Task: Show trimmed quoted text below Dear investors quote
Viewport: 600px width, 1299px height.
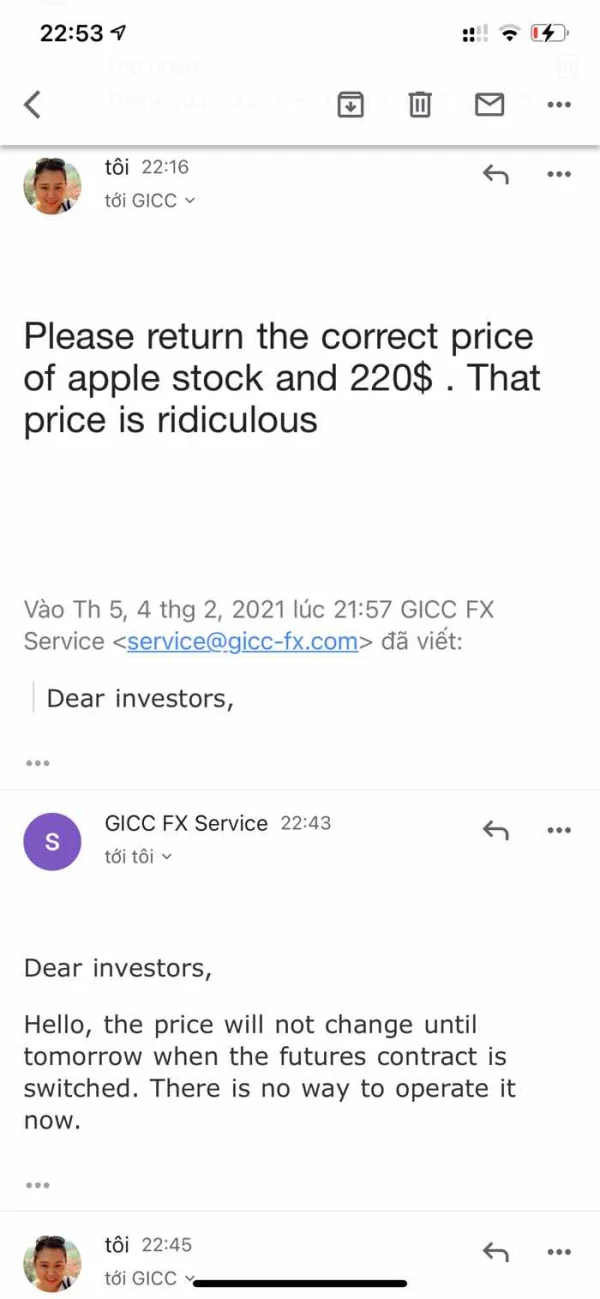Action: click(38, 763)
